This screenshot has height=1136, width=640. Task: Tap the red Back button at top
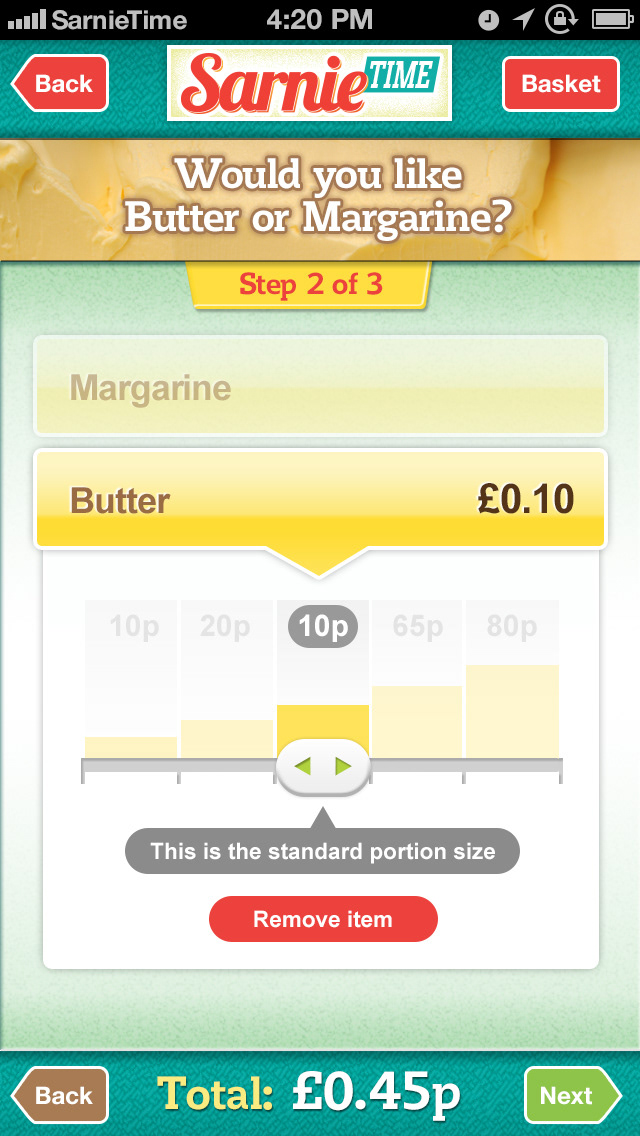pos(60,84)
